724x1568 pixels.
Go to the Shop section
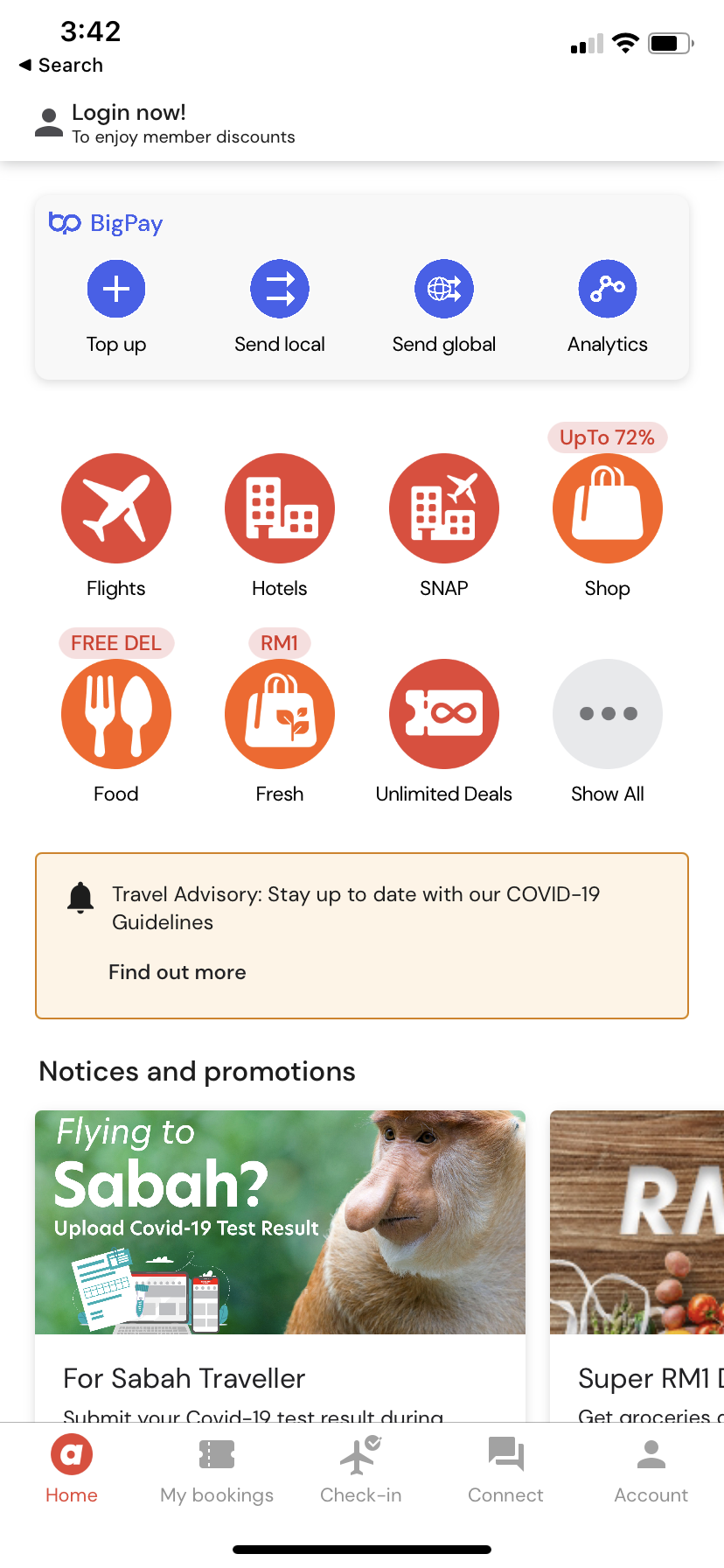(x=608, y=508)
